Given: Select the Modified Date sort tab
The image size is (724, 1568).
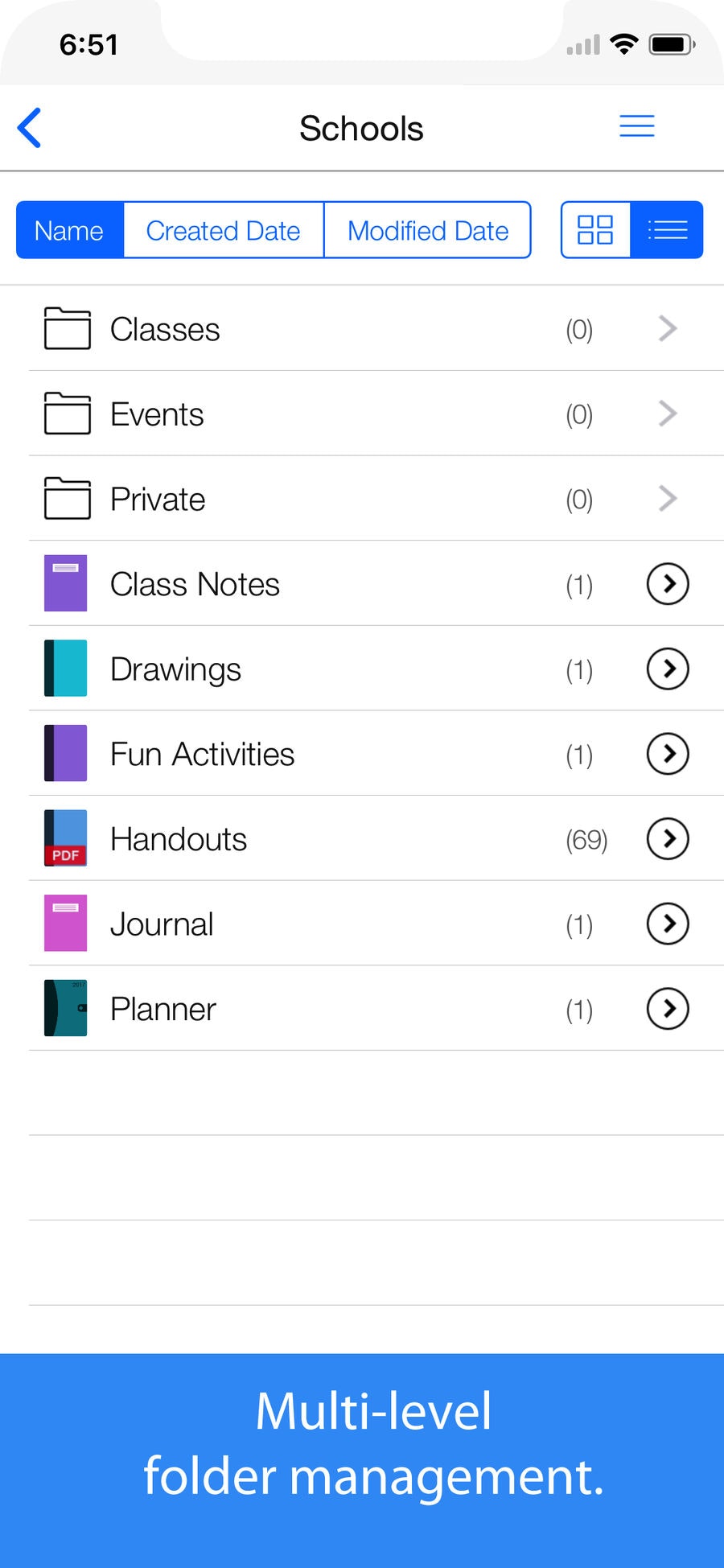Looking at the screenshot, I should 427,230.
